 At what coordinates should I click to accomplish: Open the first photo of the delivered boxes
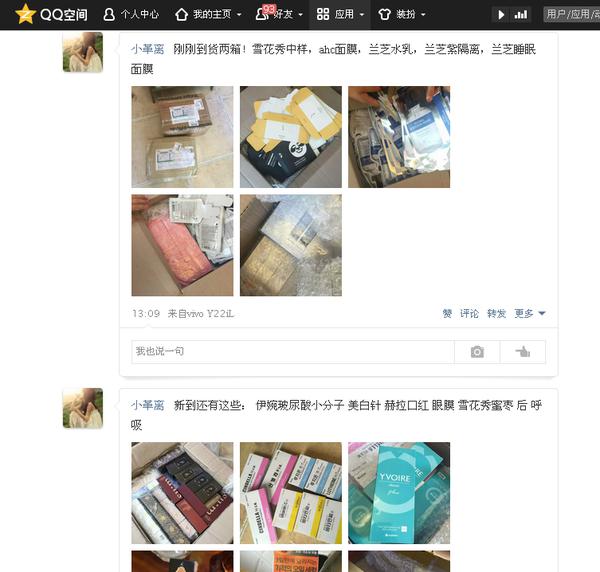pos(182,123)
